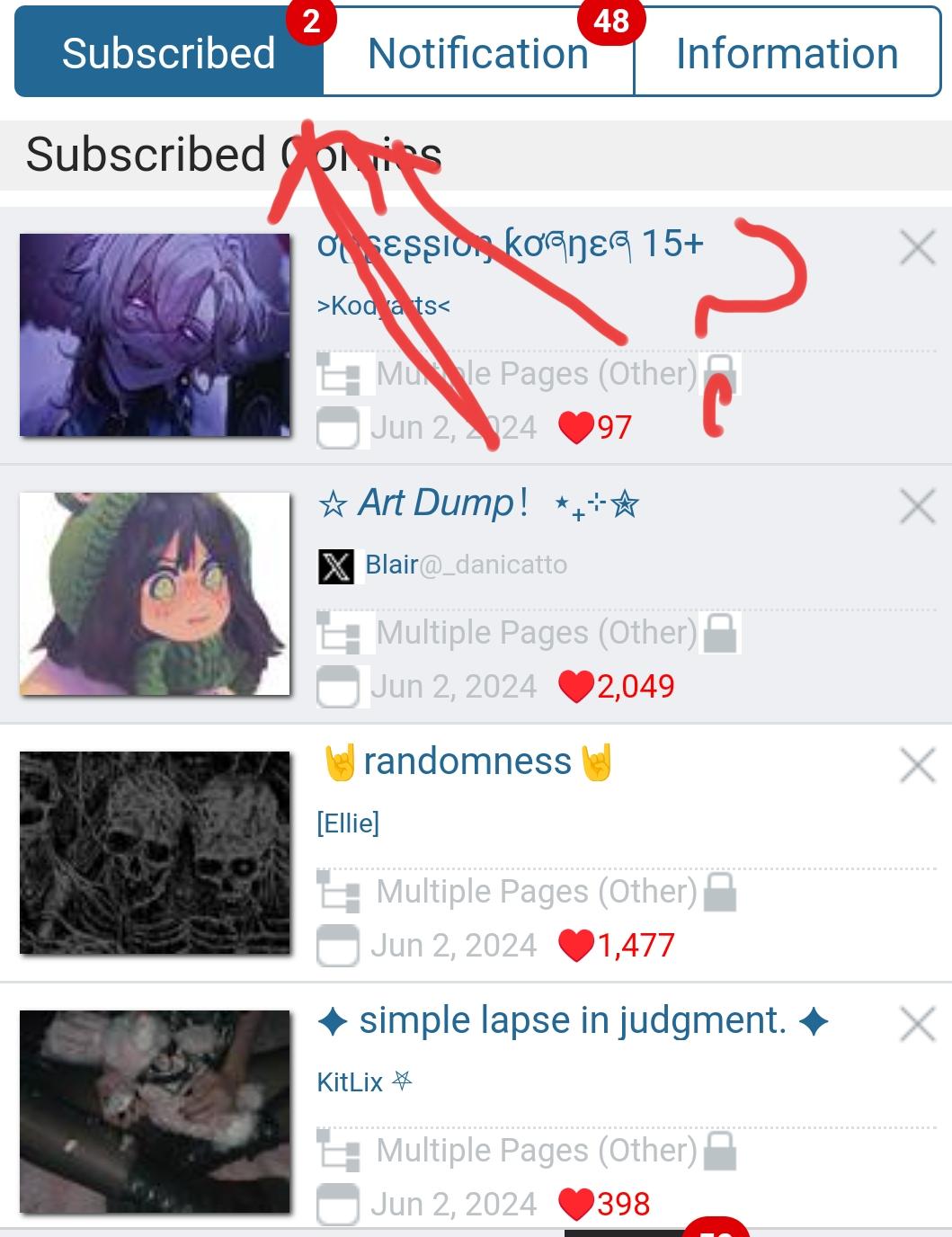
Task: Unsubscribe from Art Dump using its X button
Action: (918, 506)
